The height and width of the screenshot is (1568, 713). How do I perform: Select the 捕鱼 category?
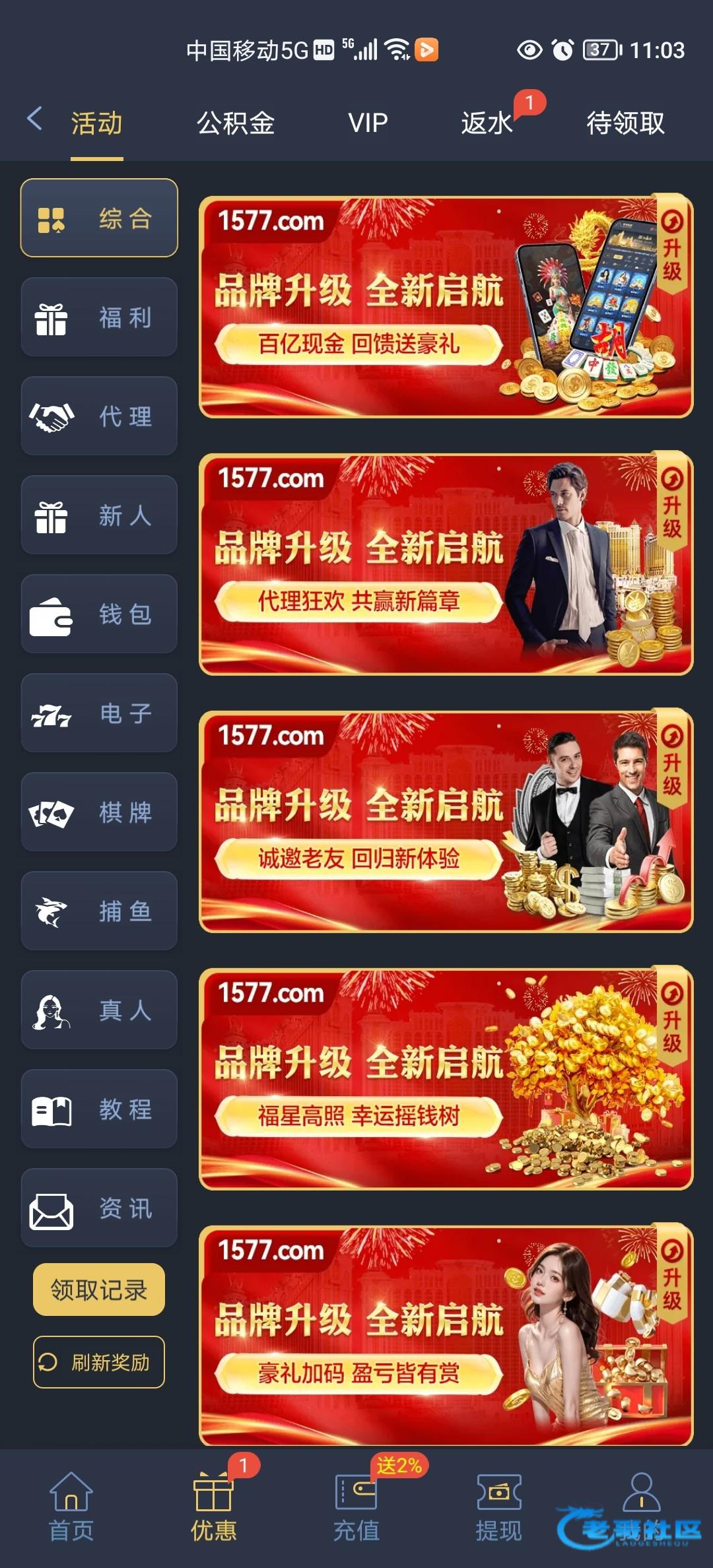click(x=99, y=911)
